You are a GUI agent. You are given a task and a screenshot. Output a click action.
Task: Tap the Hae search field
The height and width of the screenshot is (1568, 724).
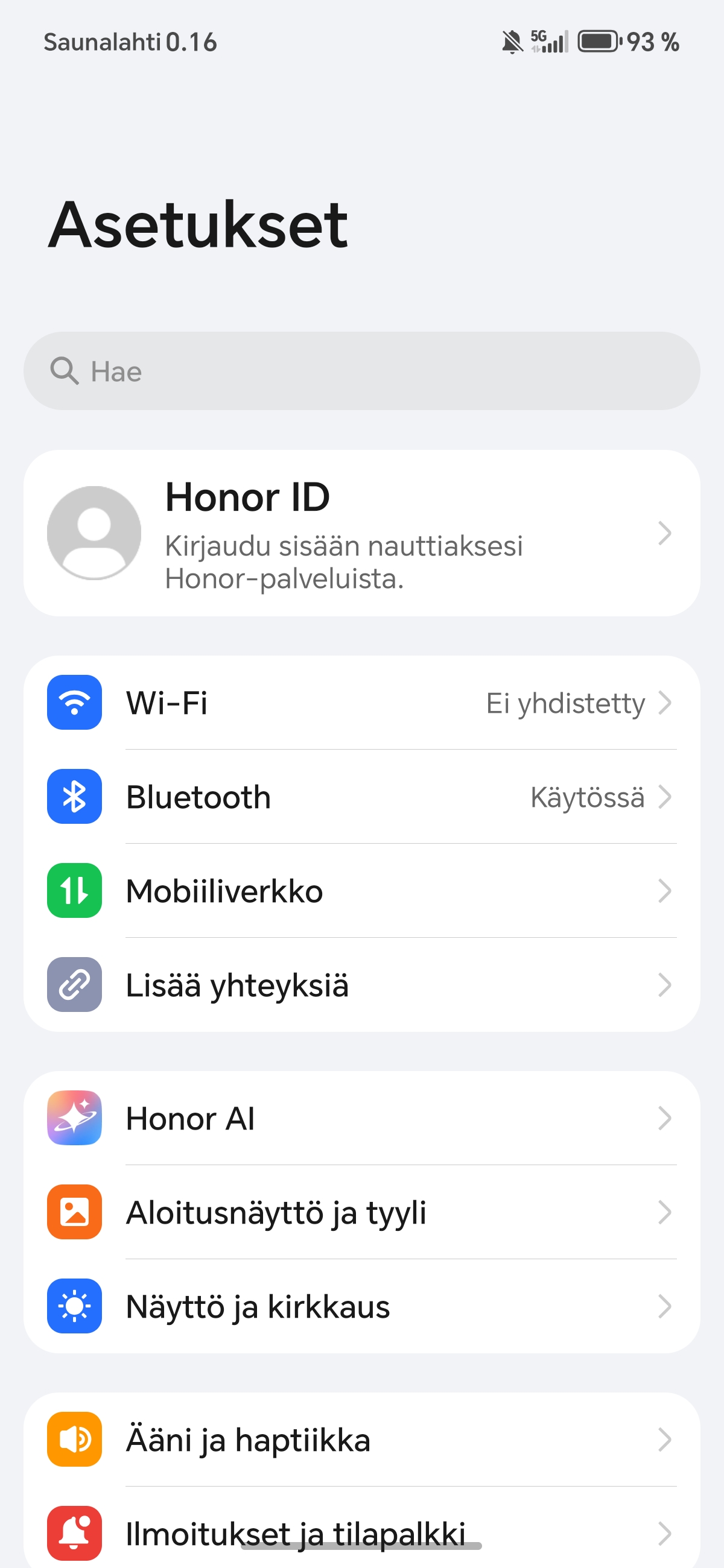point(361,371)
